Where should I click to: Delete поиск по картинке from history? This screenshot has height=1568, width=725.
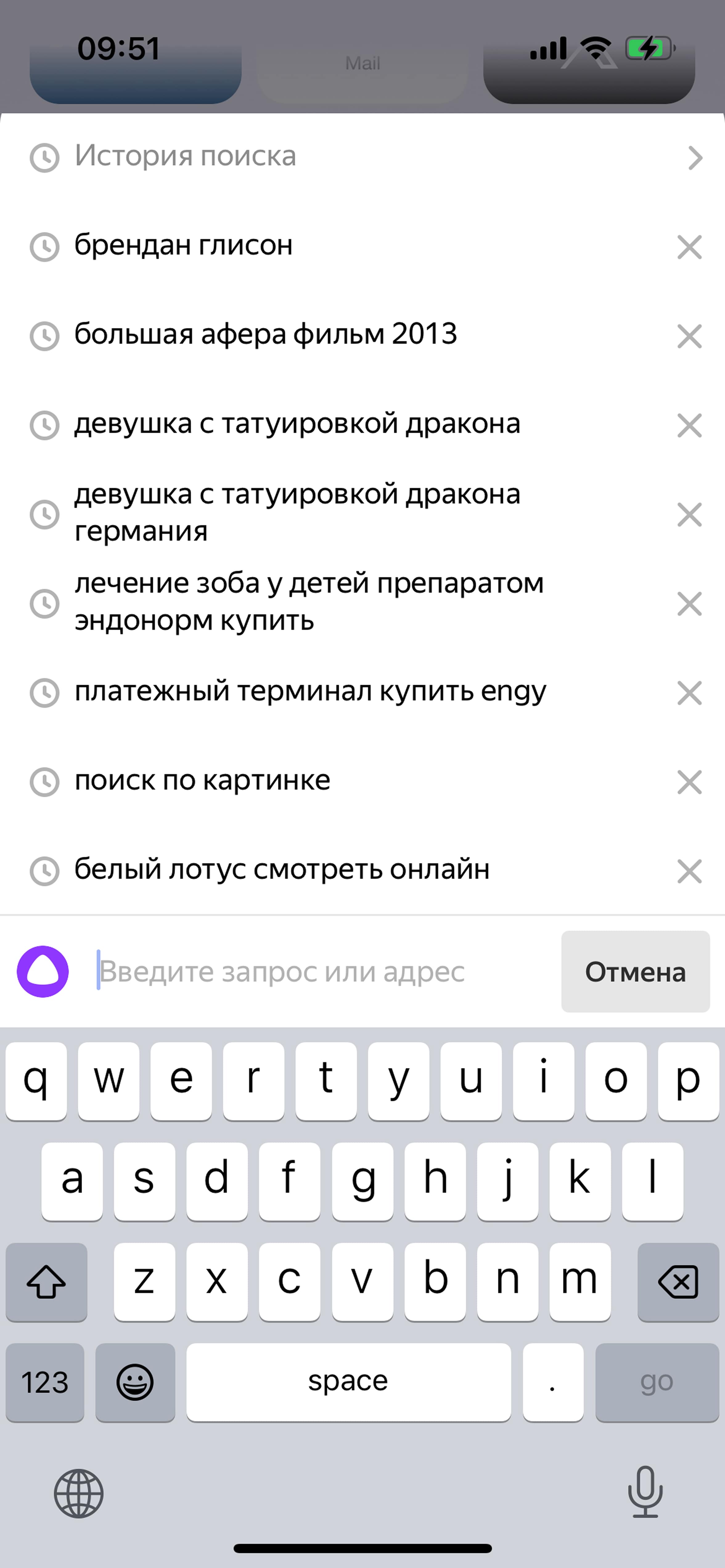click(689, 782)
